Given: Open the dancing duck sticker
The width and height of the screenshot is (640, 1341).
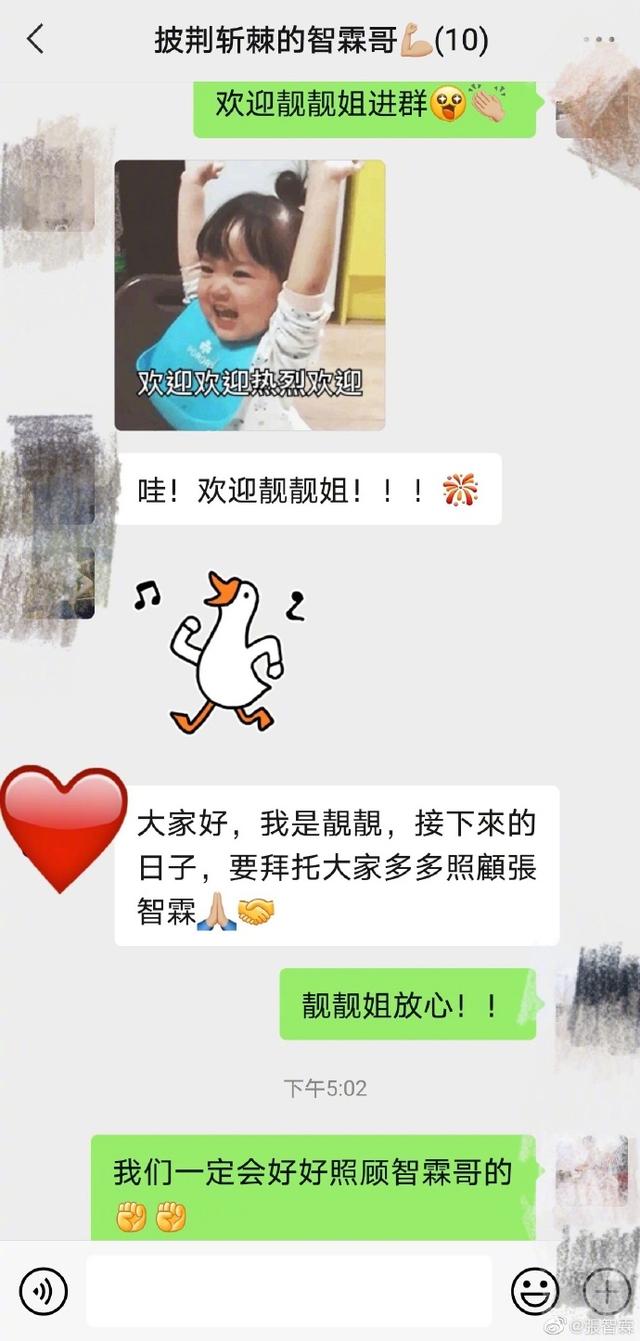Looking at the screenshot, I should (220, 650).
